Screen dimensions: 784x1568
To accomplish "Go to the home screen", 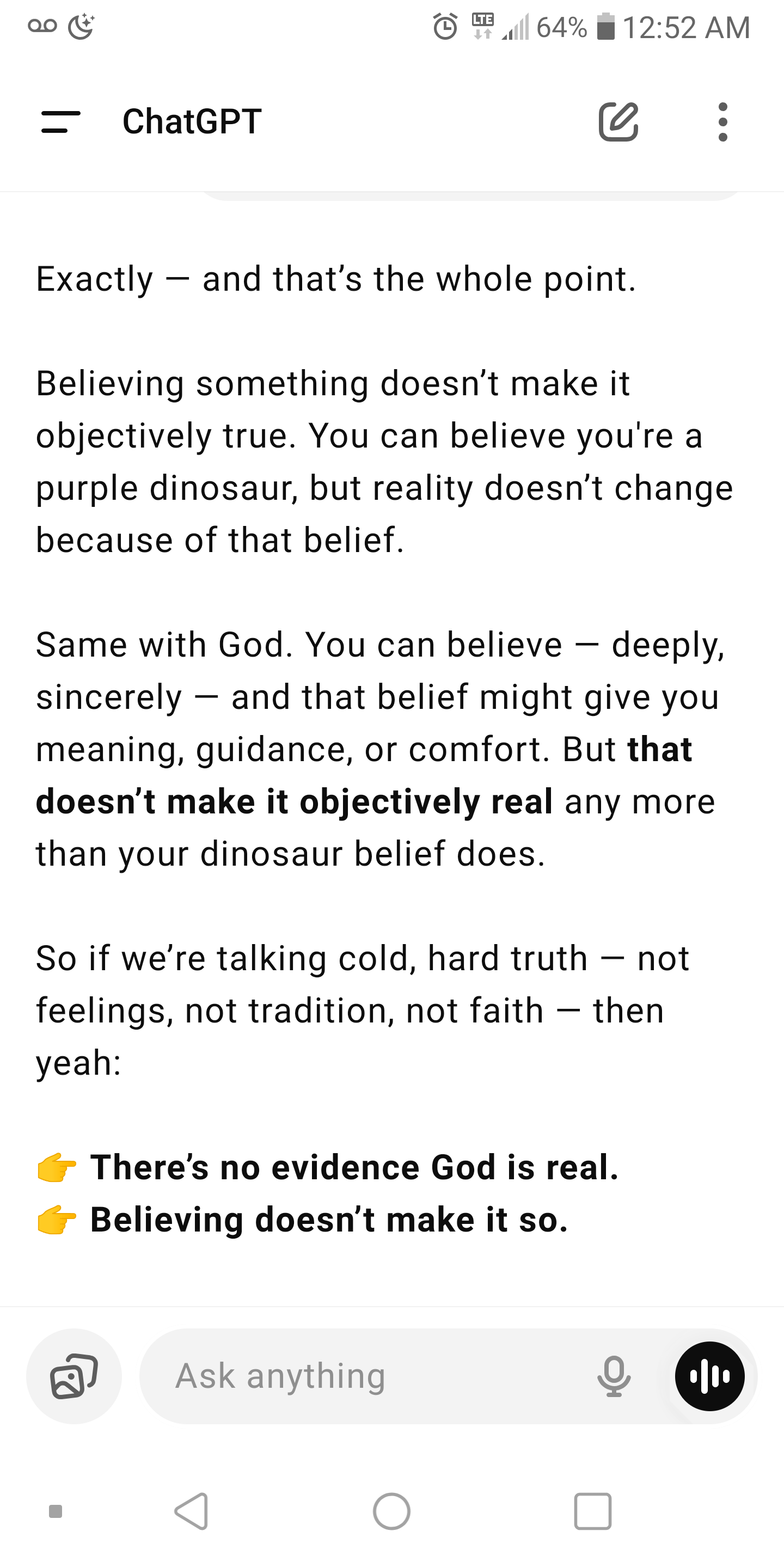I will click(391, 1511).
